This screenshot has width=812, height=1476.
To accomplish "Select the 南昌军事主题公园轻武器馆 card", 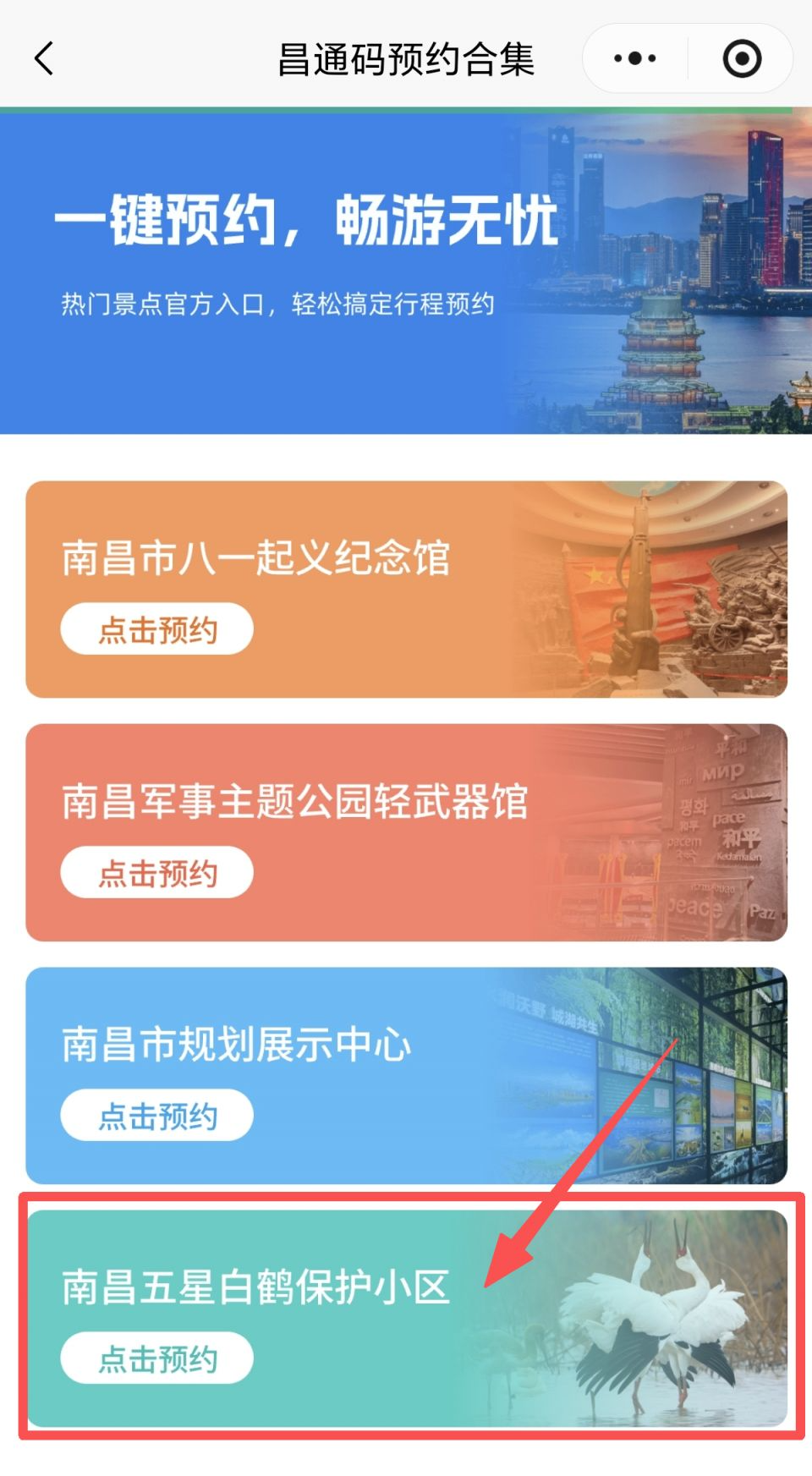I will [x=406, y=831].
